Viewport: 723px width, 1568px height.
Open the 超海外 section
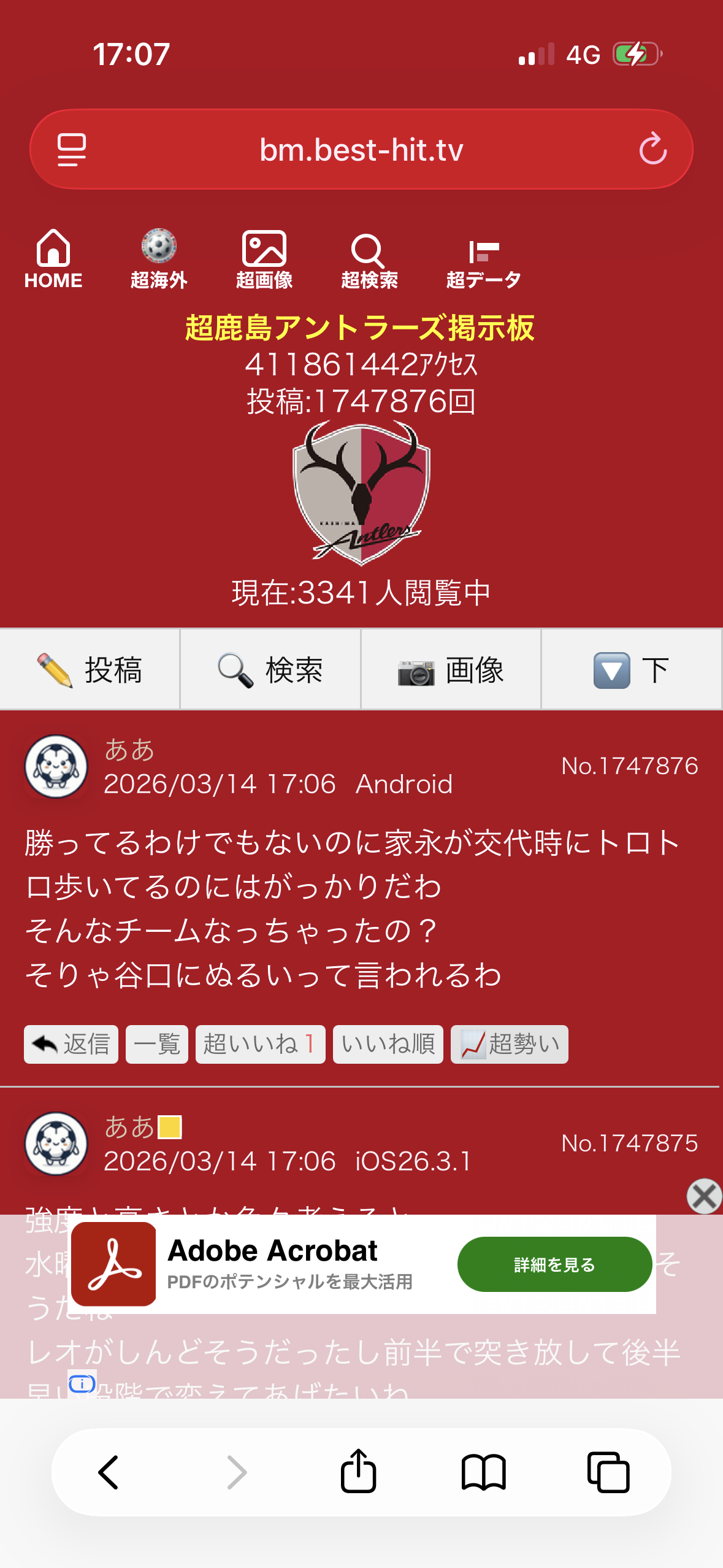point(159,259)
